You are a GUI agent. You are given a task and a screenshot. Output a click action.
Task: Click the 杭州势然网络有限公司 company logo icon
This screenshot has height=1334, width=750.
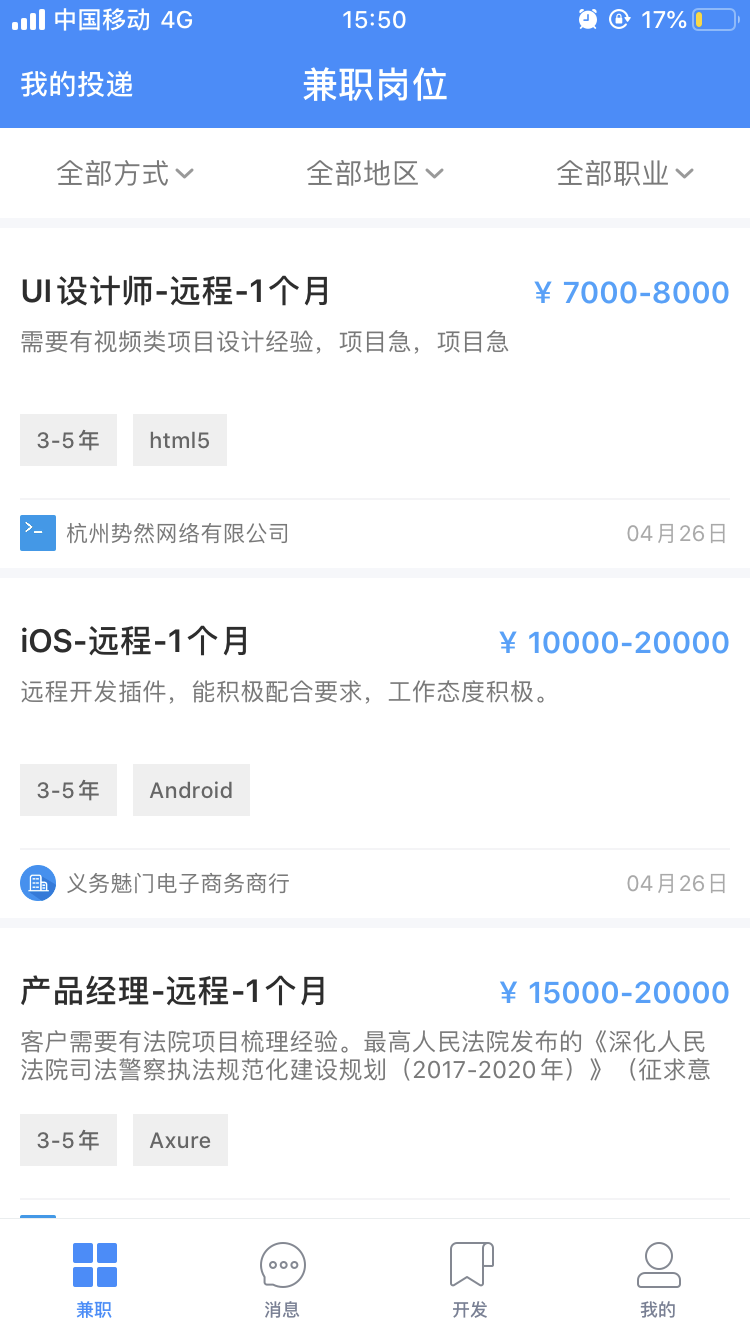pyautogui.click(x=37, y=533)
